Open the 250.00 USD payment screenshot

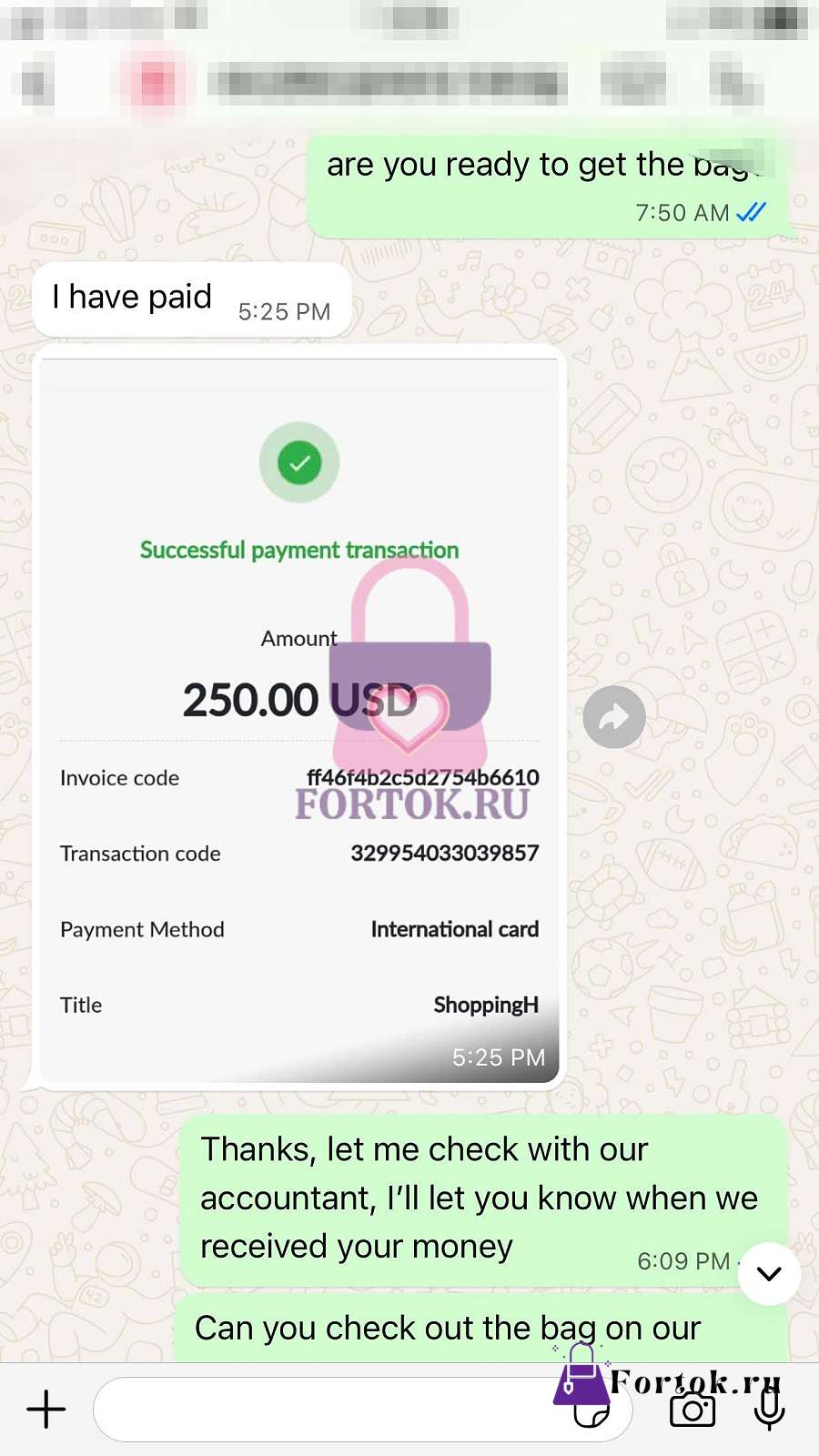tap(299, 716)
